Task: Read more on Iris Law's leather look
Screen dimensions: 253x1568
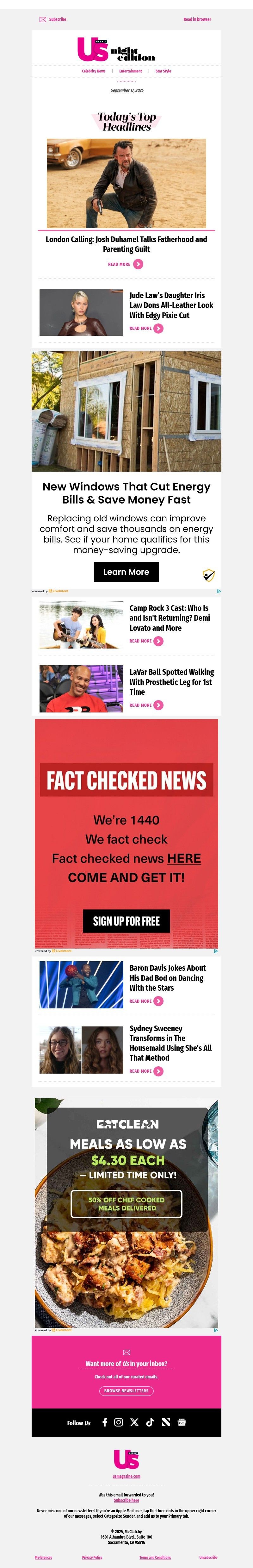Action: (x=146, y=329)
